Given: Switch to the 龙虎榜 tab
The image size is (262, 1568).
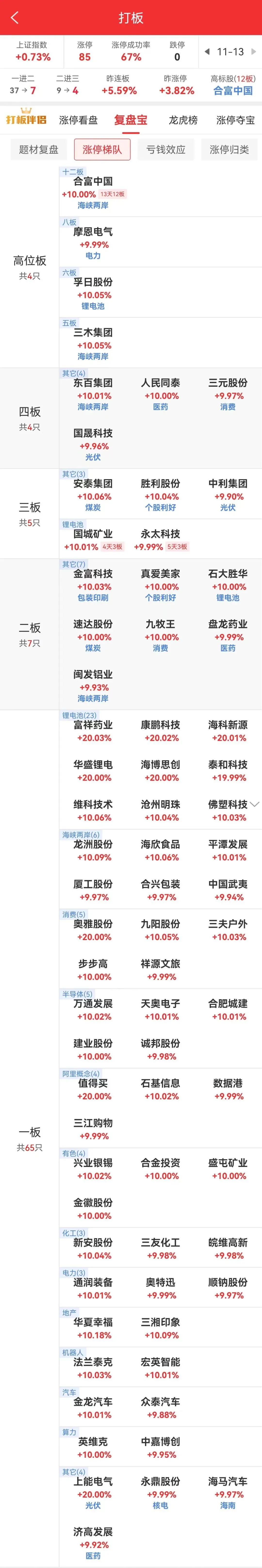Looking at the screenshot, I should click(x=183, y=120).
